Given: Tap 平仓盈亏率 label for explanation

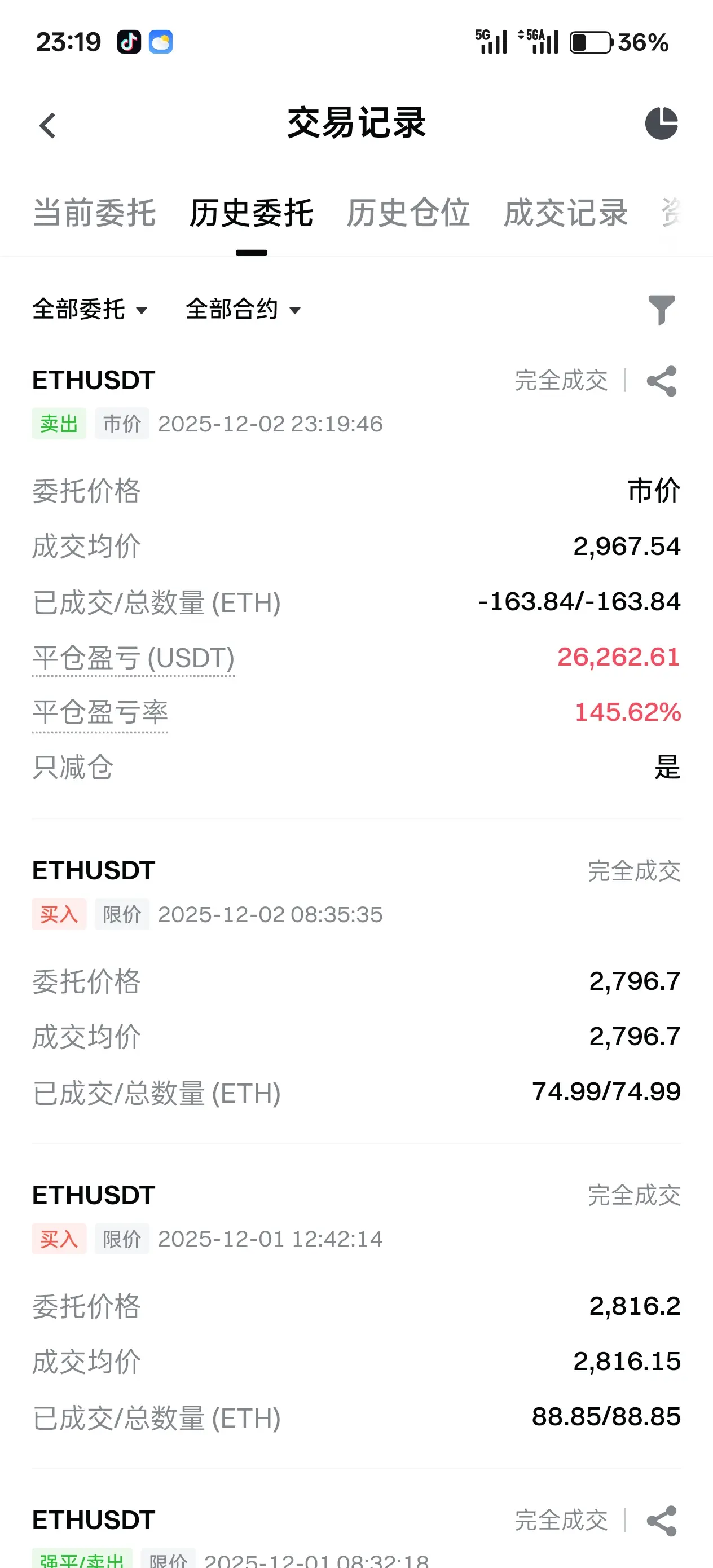Looking at the screenshot, I should pyautogui.click(x=100, y=713).
